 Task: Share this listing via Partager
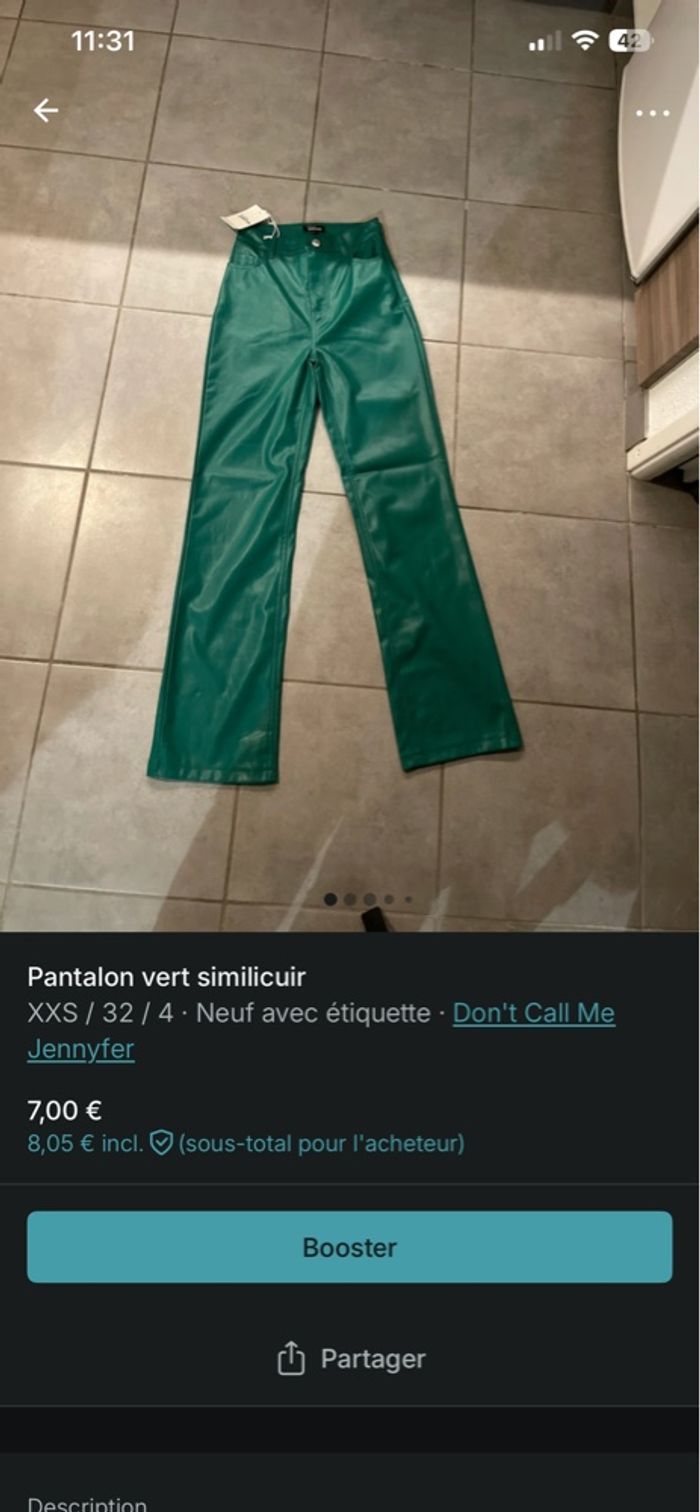[x=350, y=1359]
